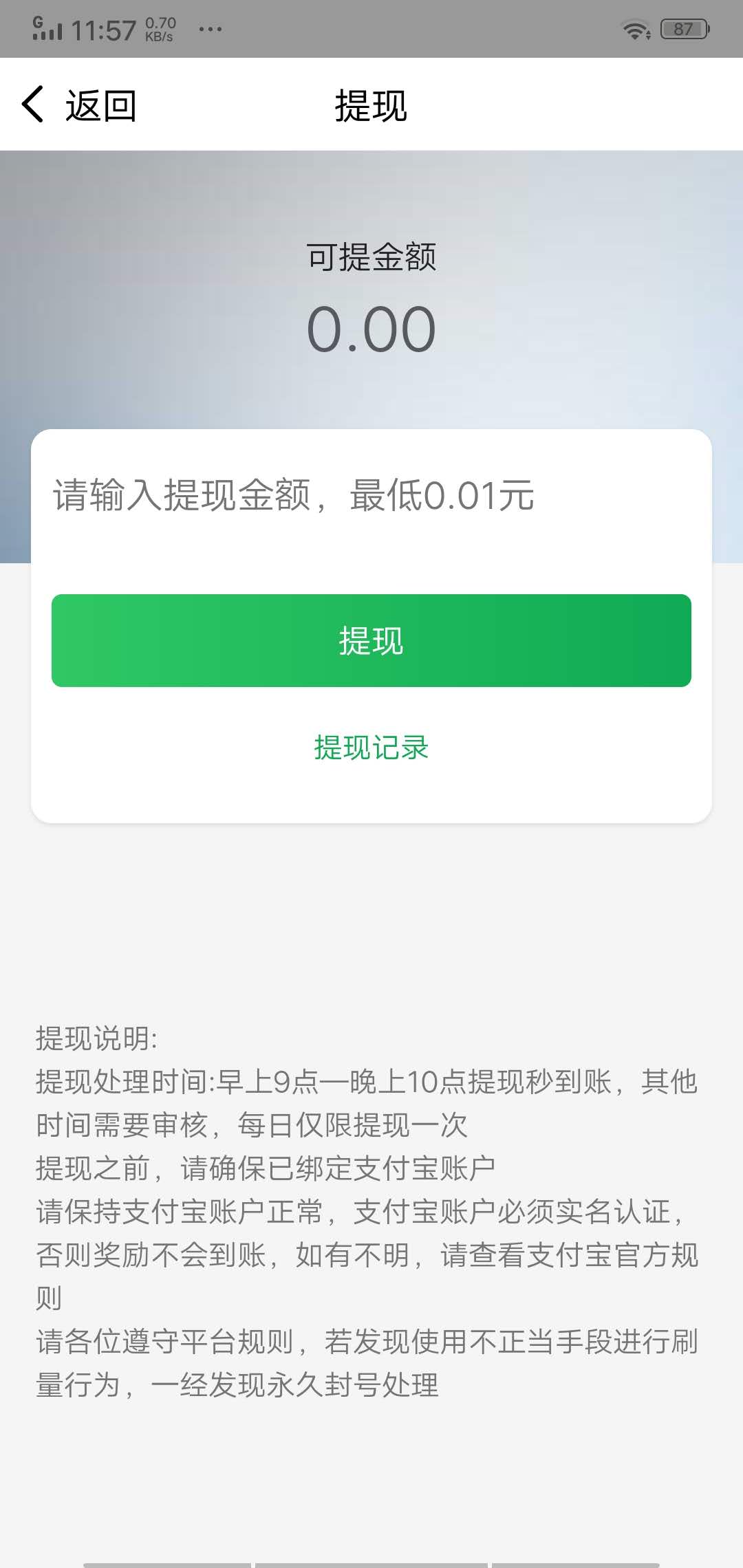The image size is (743, 1568).
Task: Tap the ellipsis icon in the status bar
Action: (210, 29)
